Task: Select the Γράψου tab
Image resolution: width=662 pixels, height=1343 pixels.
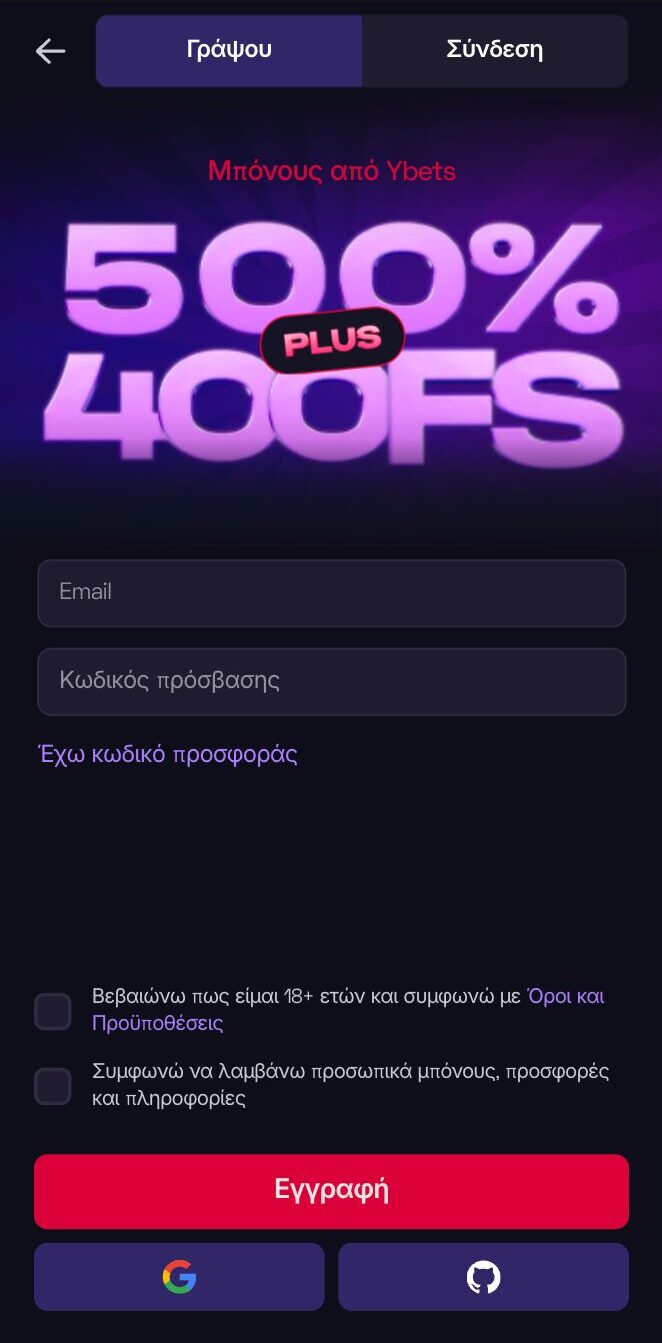Action: click(229, 50)
